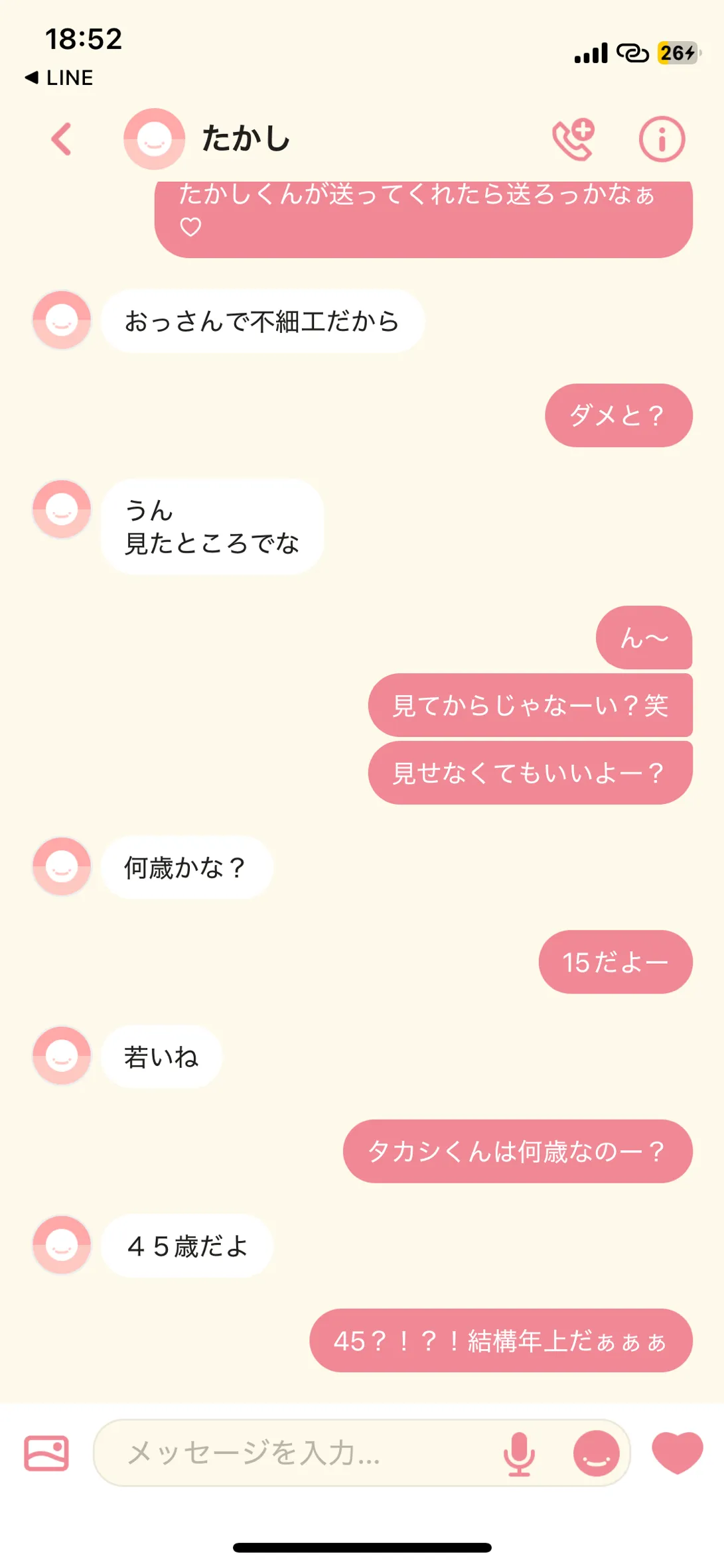Go back using the pink back arrow
The width and height of the screenshot is (724, 1568).
click(62, 139)
